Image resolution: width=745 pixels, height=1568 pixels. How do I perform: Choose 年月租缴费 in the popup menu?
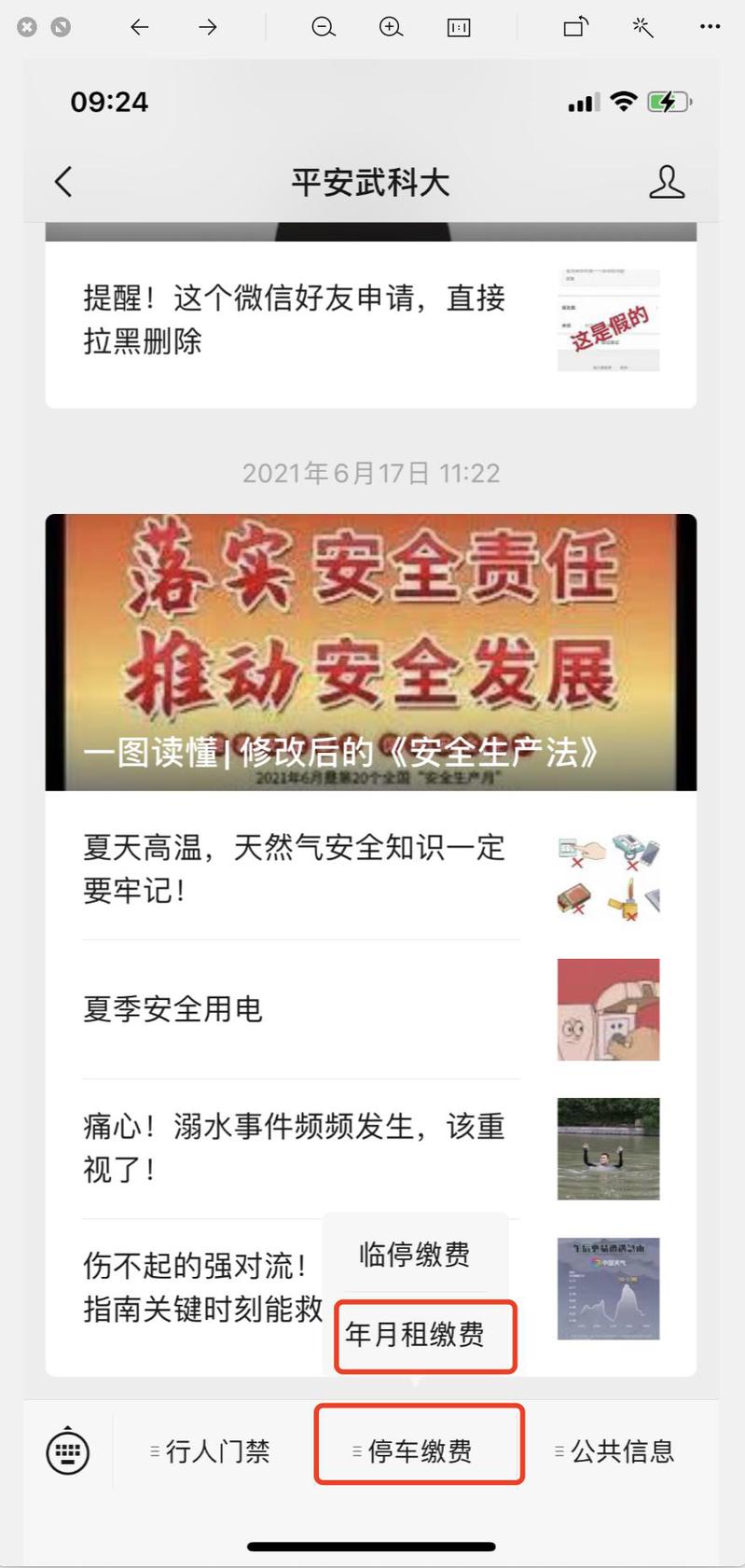click(415, 1335)
